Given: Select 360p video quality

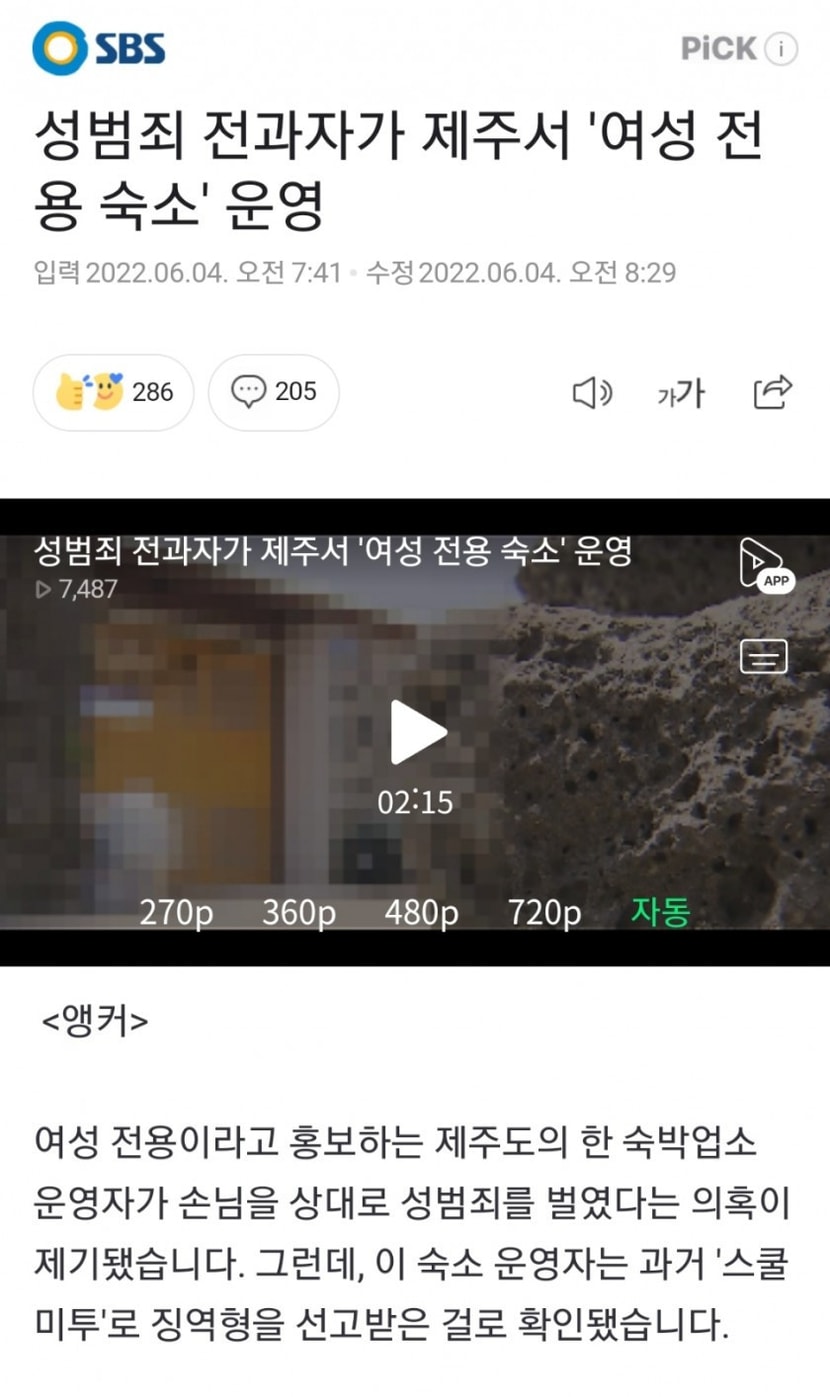Looking at the screenshot, I should 299,912.
